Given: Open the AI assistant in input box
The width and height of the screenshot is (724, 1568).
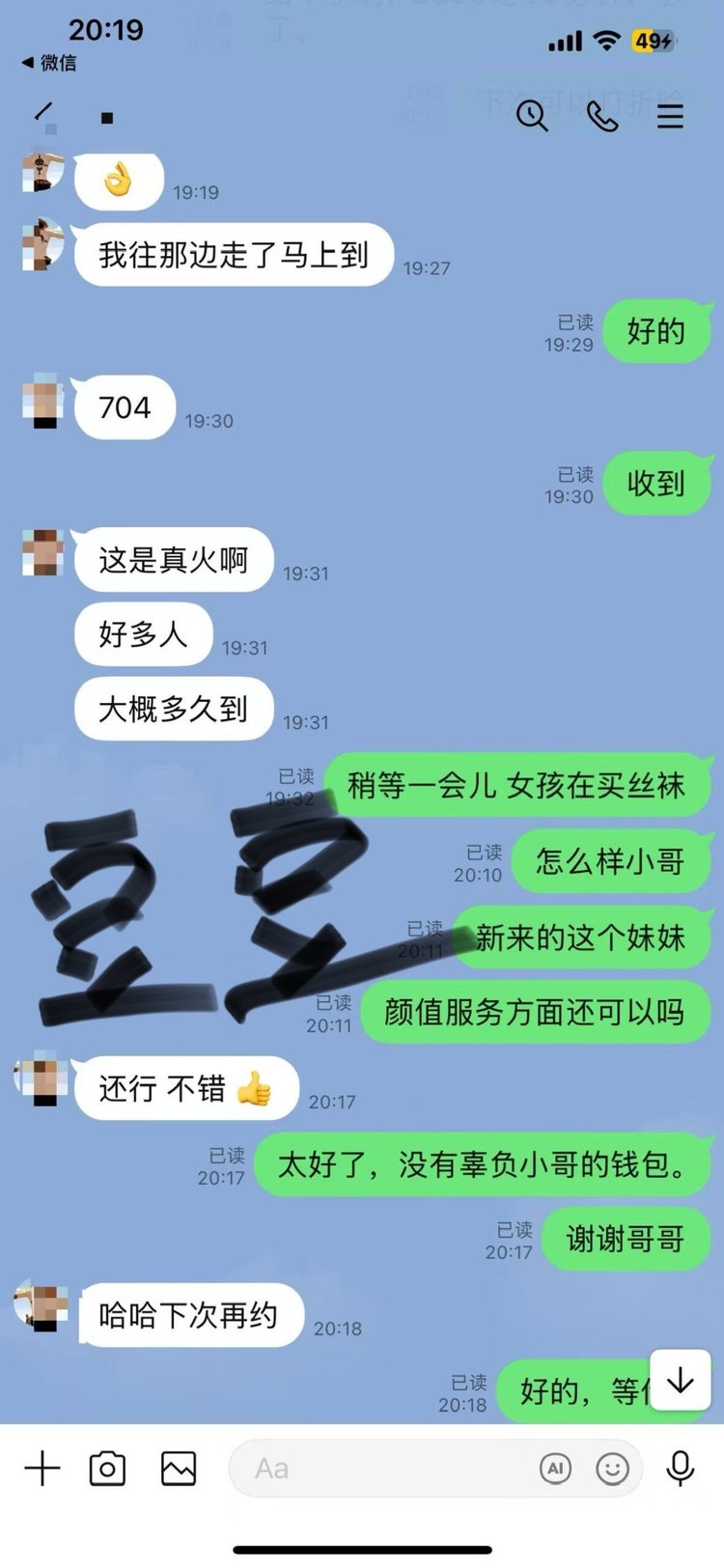Looking at the screenshot, I should 555,1469.
